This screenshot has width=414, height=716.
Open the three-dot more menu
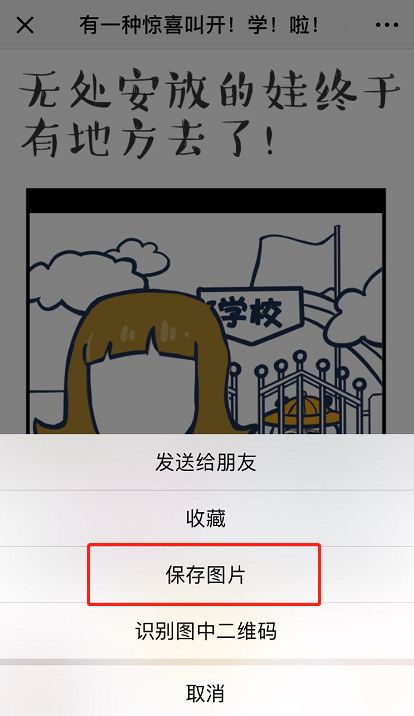(387, 25)
